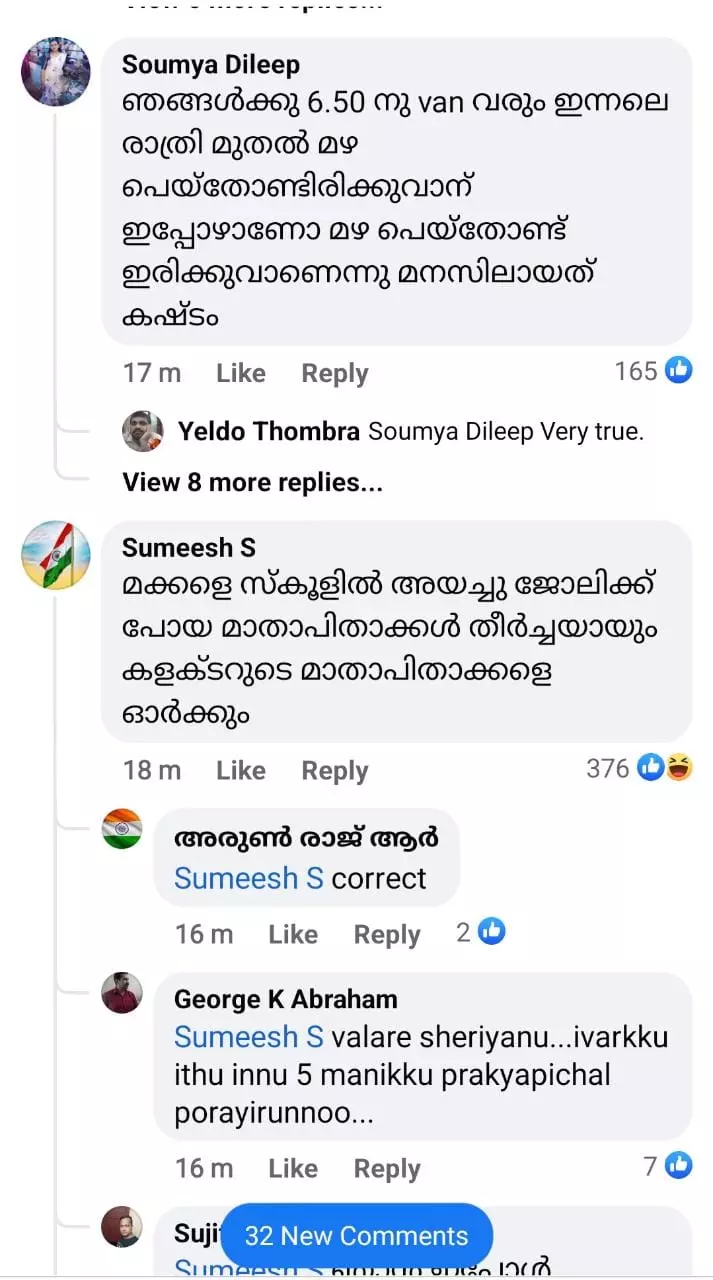This screenshot has height=1280, width=713.
Task: Reply to George K Abraham's comment
Action: pyautogui.click(x=387, y=1168)
